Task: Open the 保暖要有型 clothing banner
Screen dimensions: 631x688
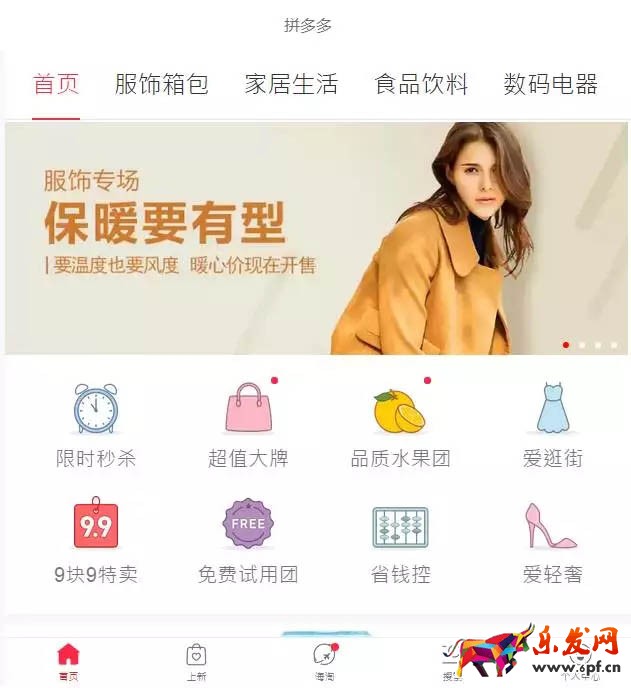Action: [x=316, y=238]
